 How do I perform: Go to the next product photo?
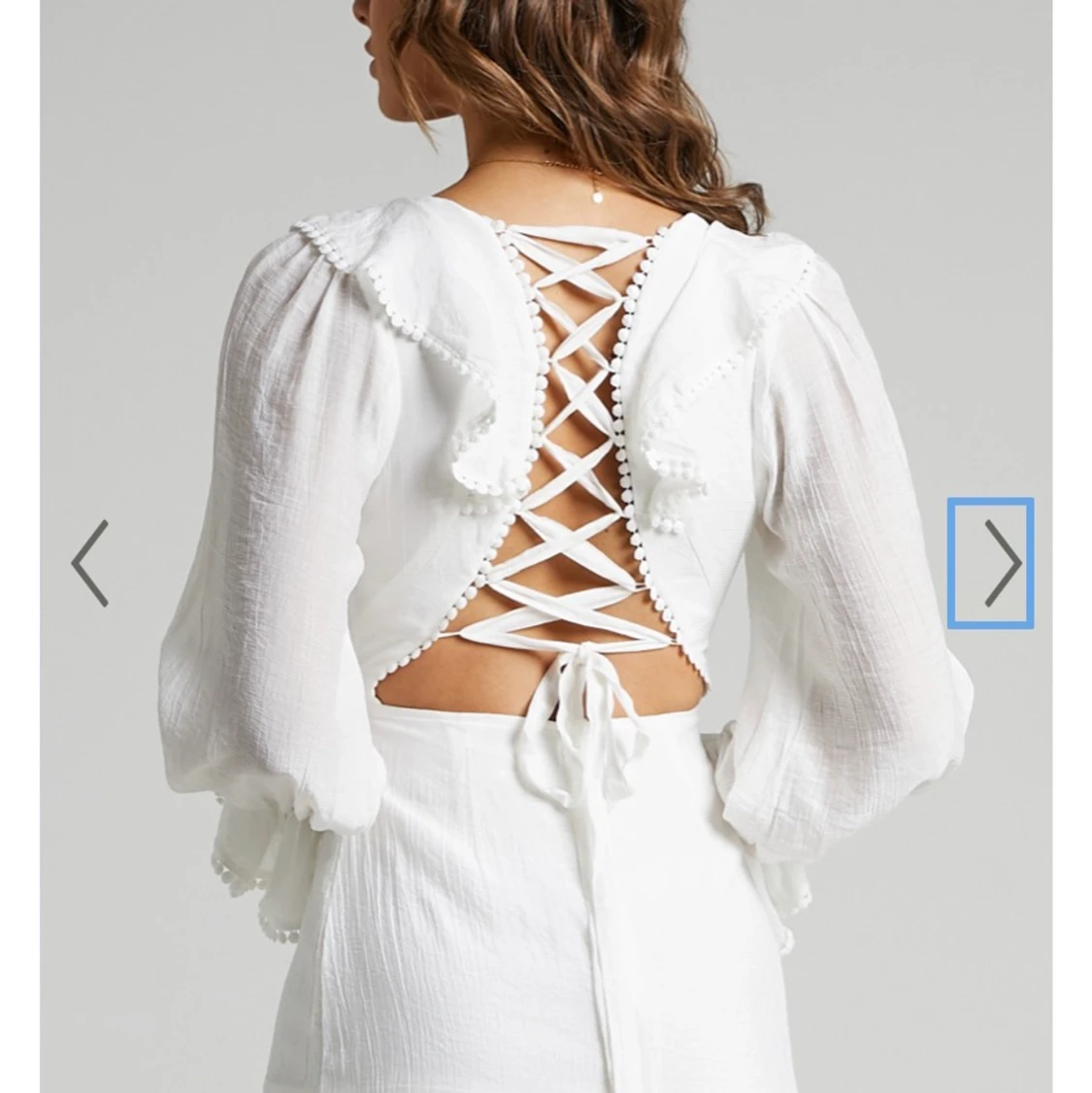[990, 563]
